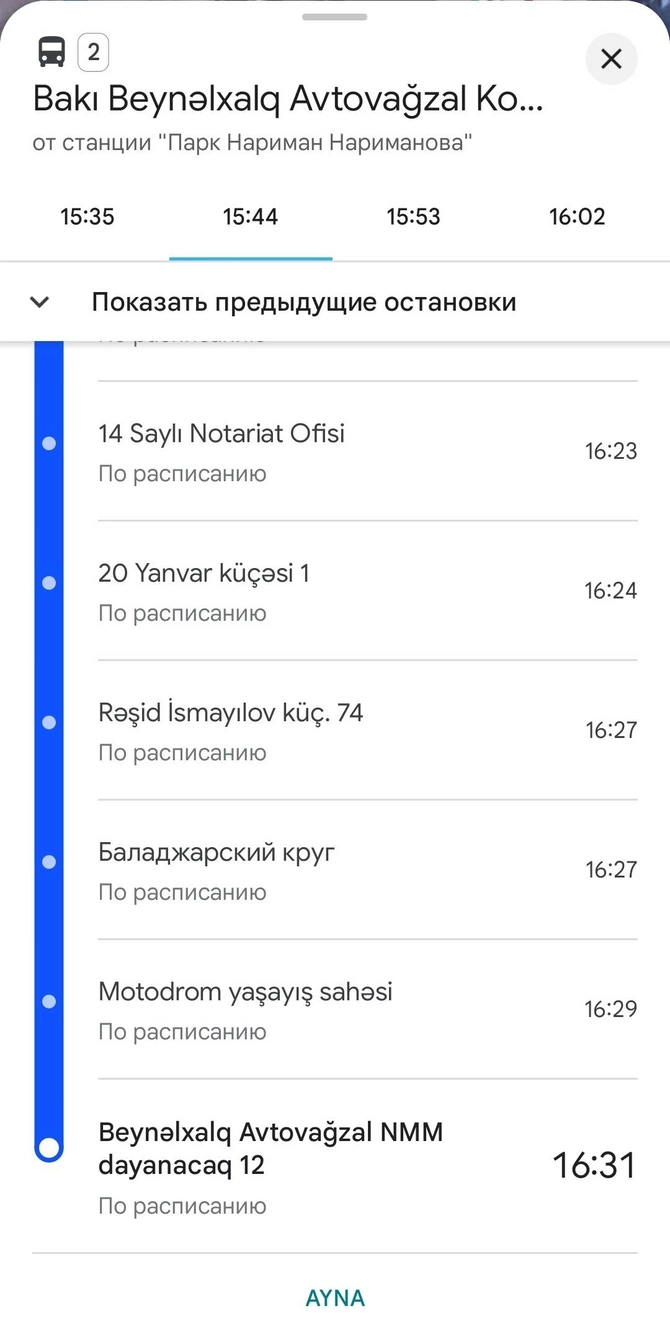670x1342 pixels.
Task: Switch to the 16:02 departure
Action: 577,217
